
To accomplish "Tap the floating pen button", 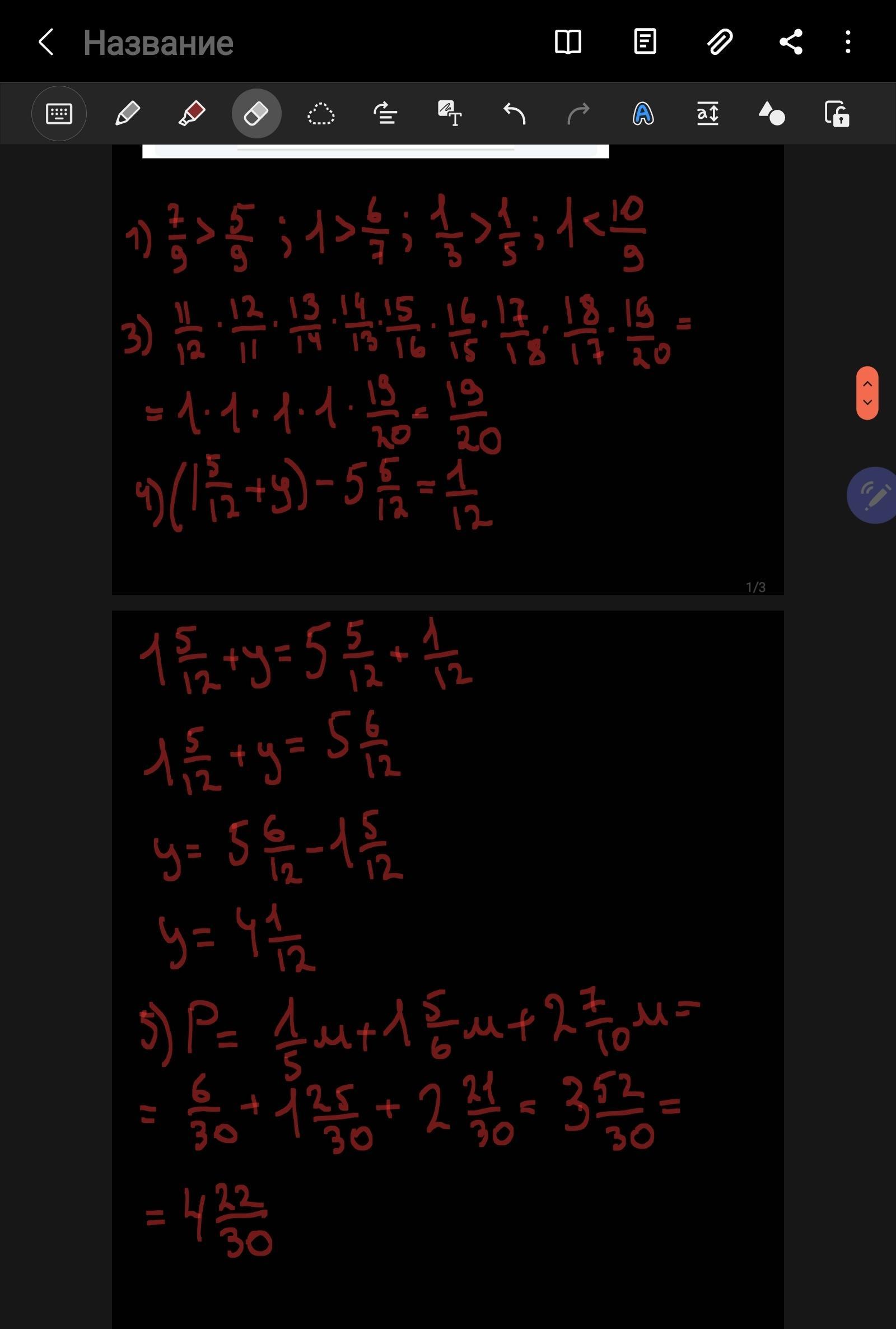I will (872, 495).
